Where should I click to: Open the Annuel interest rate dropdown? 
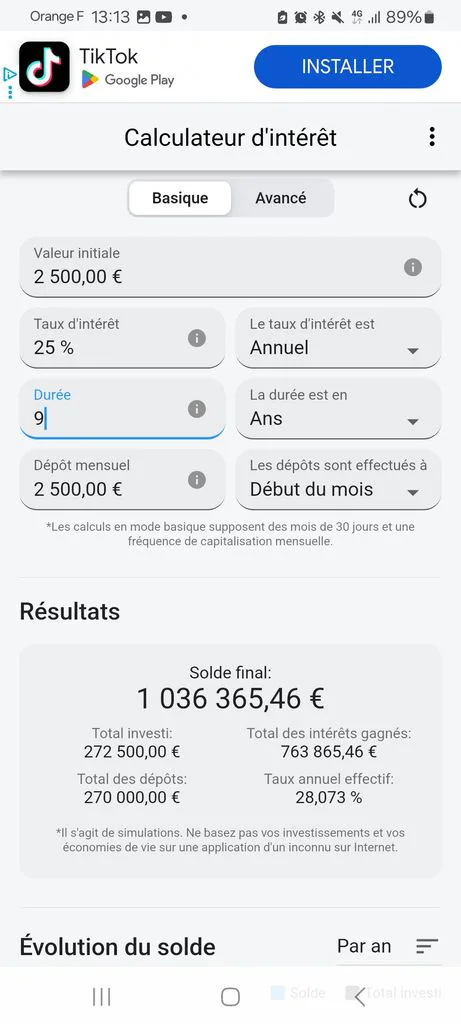coord(338,338)
